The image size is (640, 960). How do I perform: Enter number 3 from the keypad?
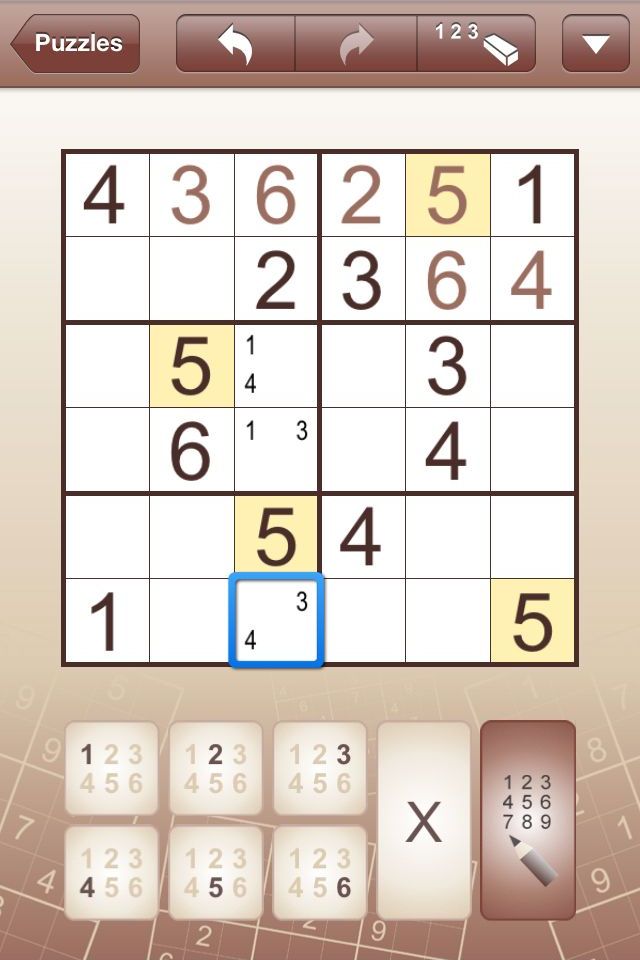tap(319, 768)
